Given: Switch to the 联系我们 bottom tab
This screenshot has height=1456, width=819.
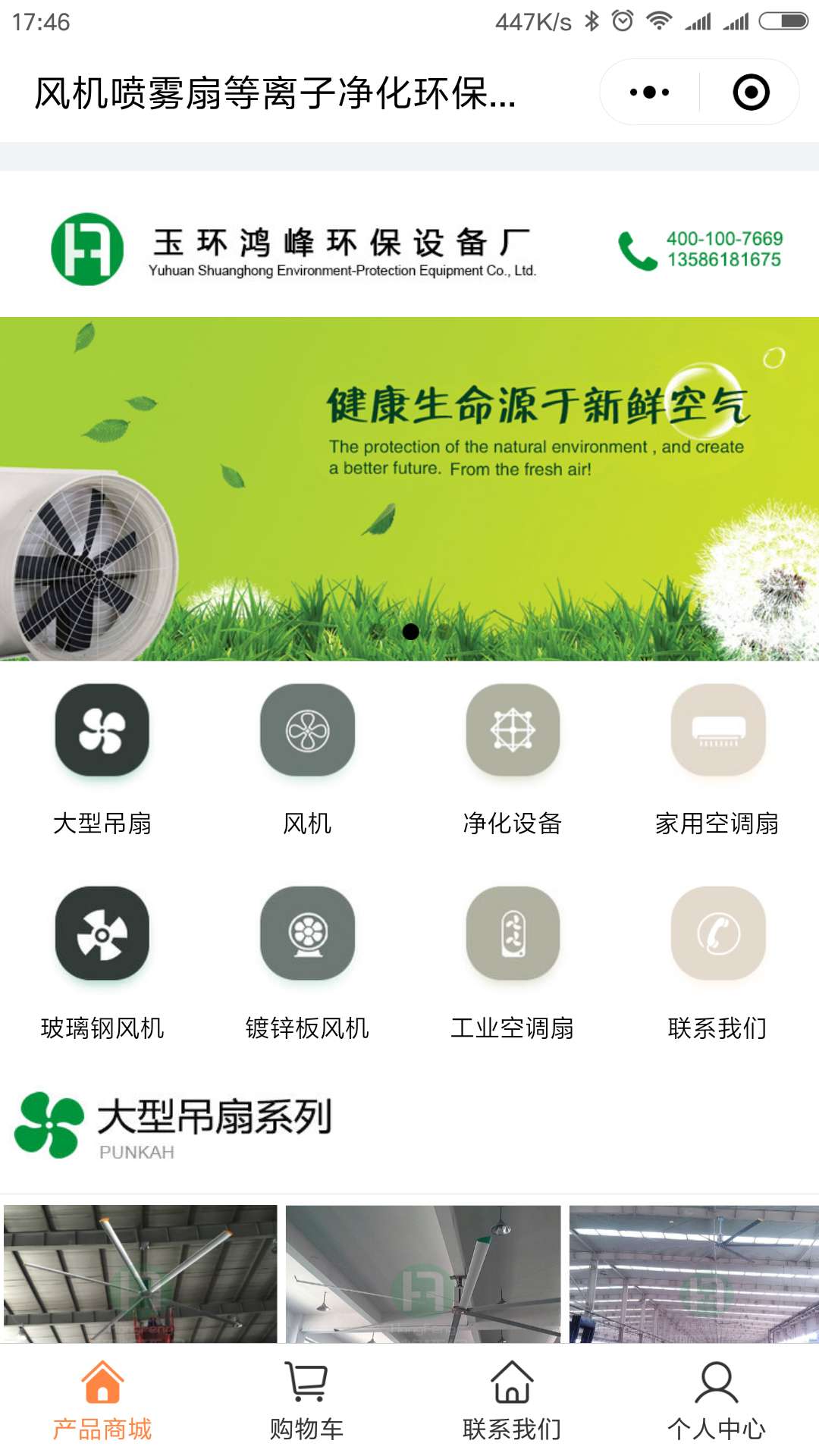Looking at the screenshot, I should click(512, 1401).
